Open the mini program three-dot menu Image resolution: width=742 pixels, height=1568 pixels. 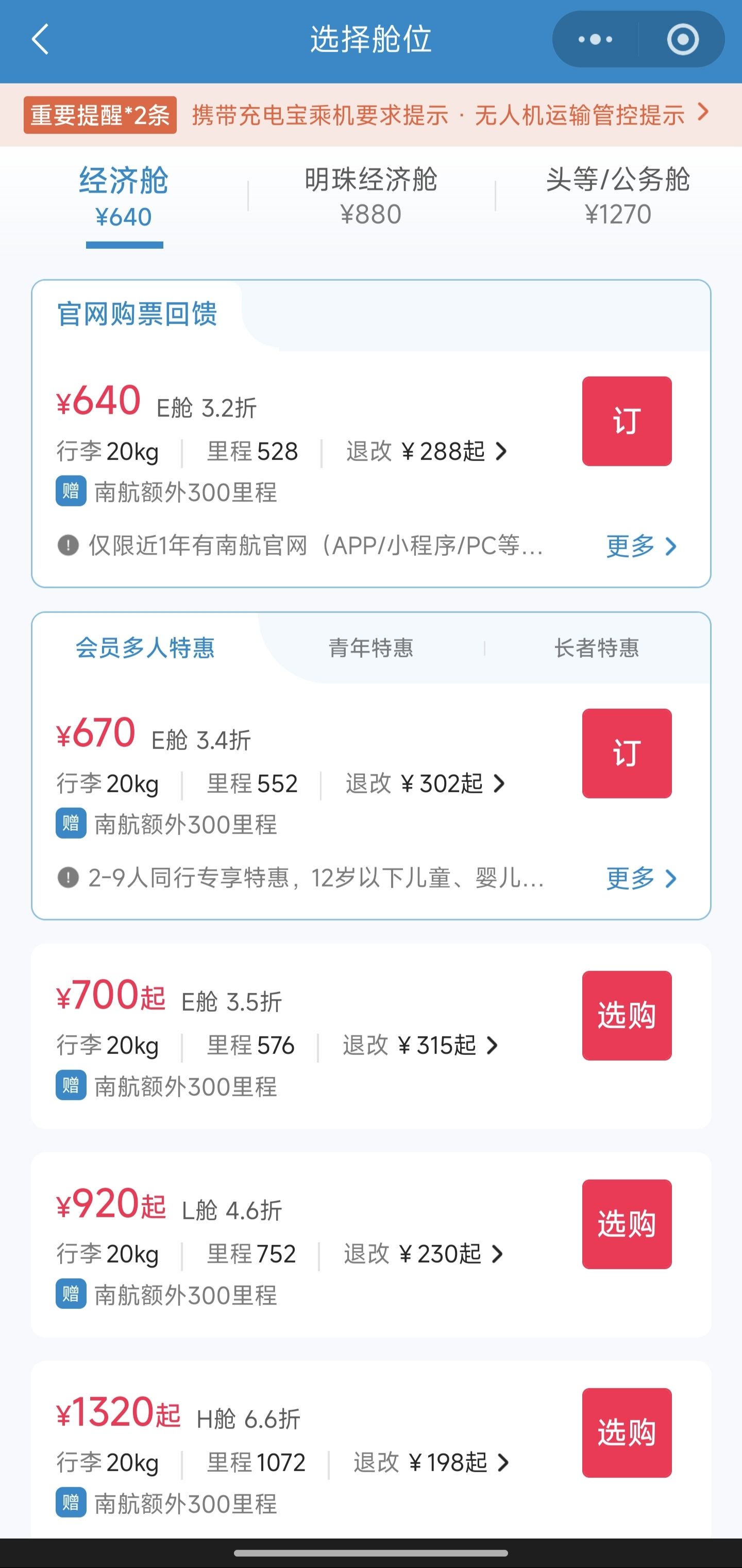(595, 40)
